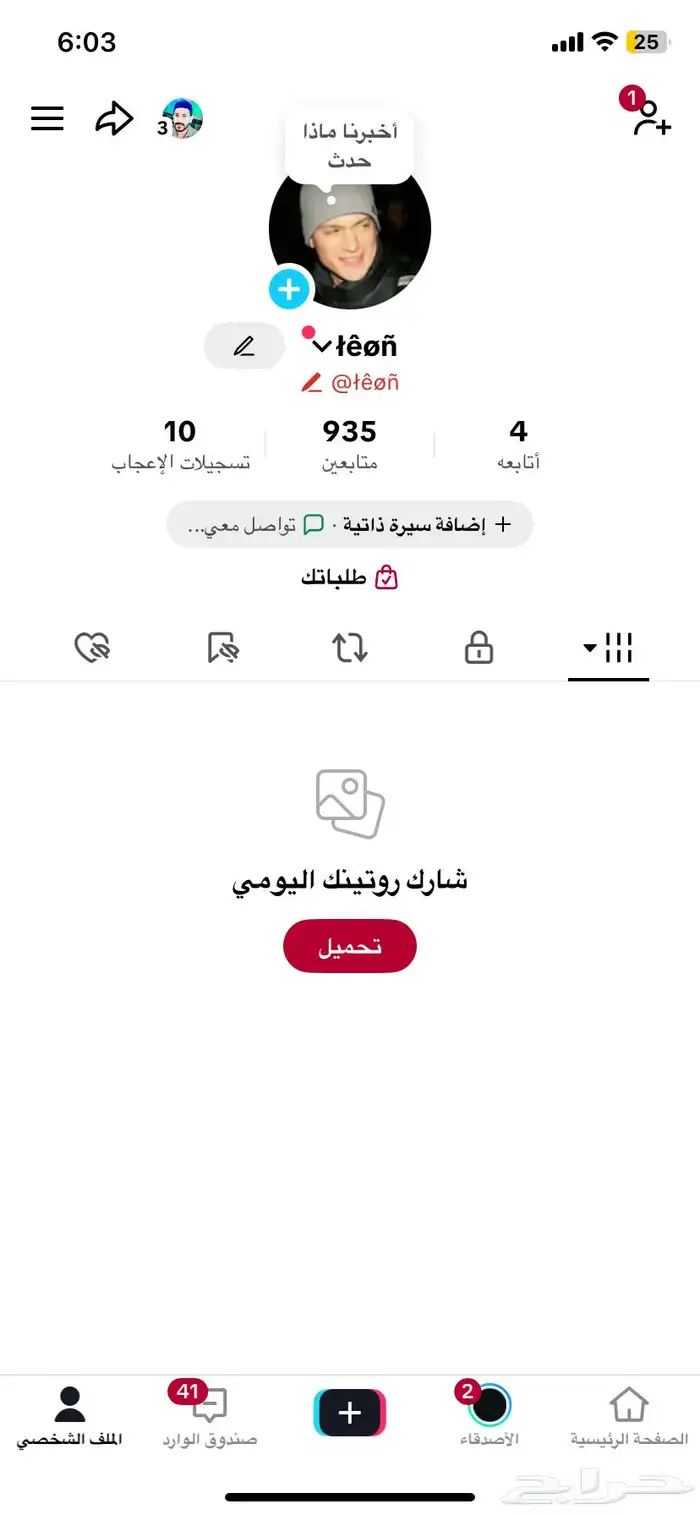
Task: View the 935 followers list
Action: click(349, 445)
